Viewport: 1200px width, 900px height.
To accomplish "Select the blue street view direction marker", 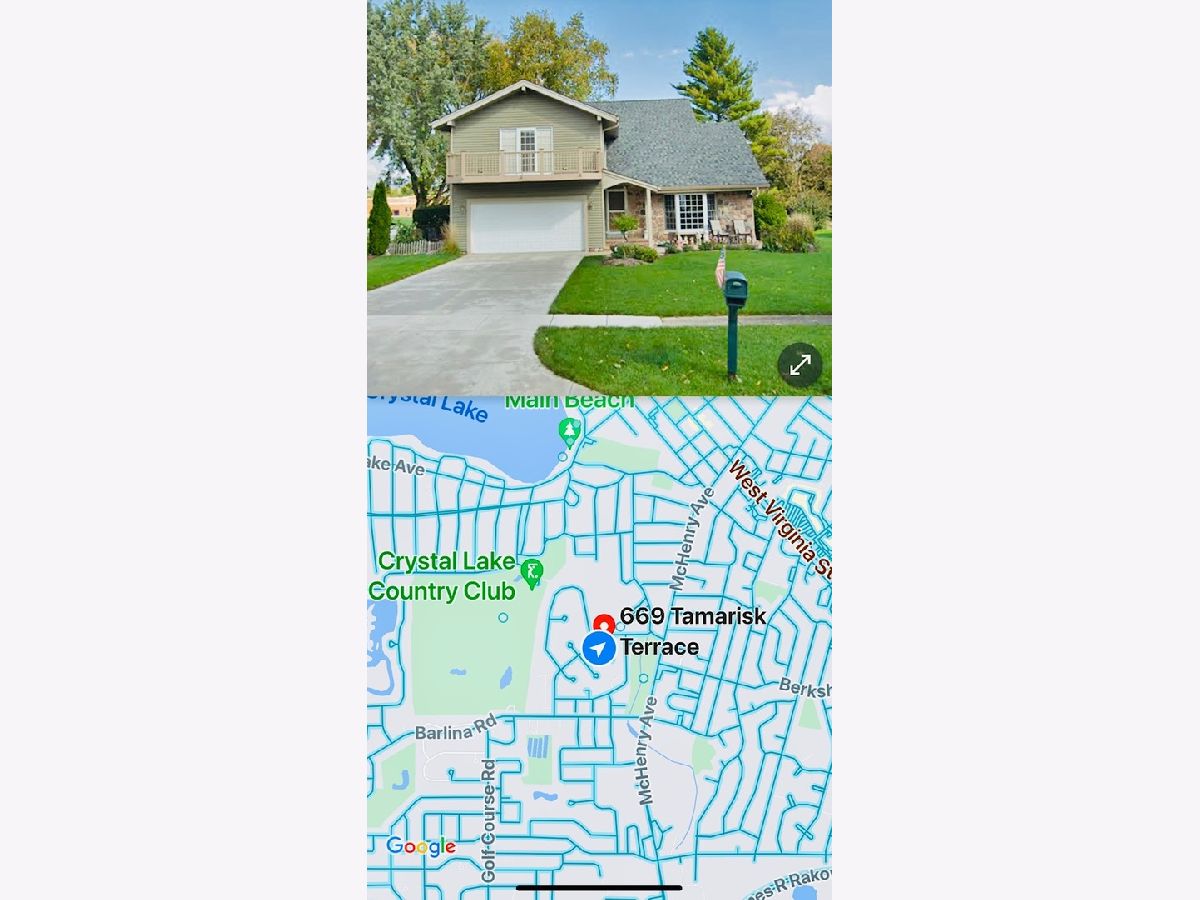I will 599,649.
